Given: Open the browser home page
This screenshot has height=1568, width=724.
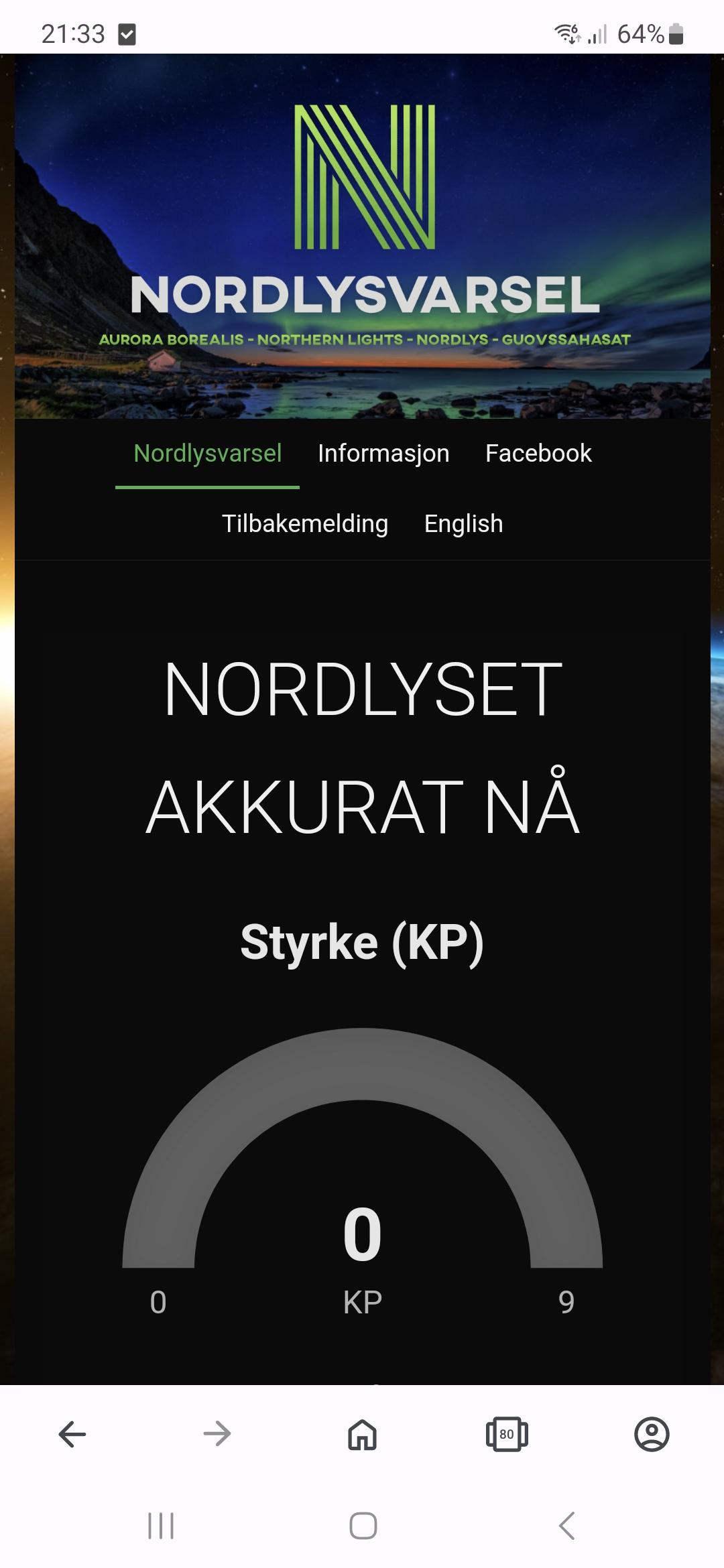Looking at the screenshot, I should pos(362,1435).
